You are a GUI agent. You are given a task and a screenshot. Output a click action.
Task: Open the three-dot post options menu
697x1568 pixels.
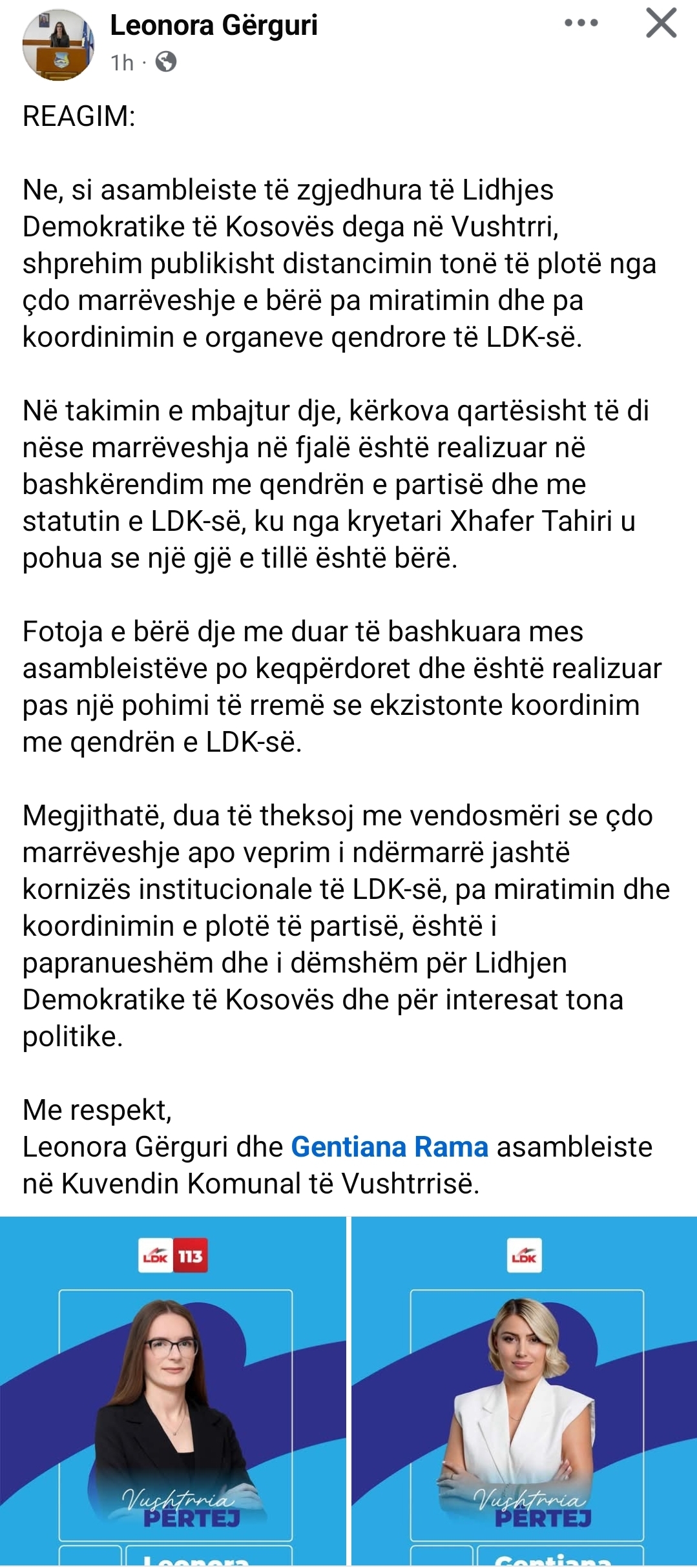(581, 23)
